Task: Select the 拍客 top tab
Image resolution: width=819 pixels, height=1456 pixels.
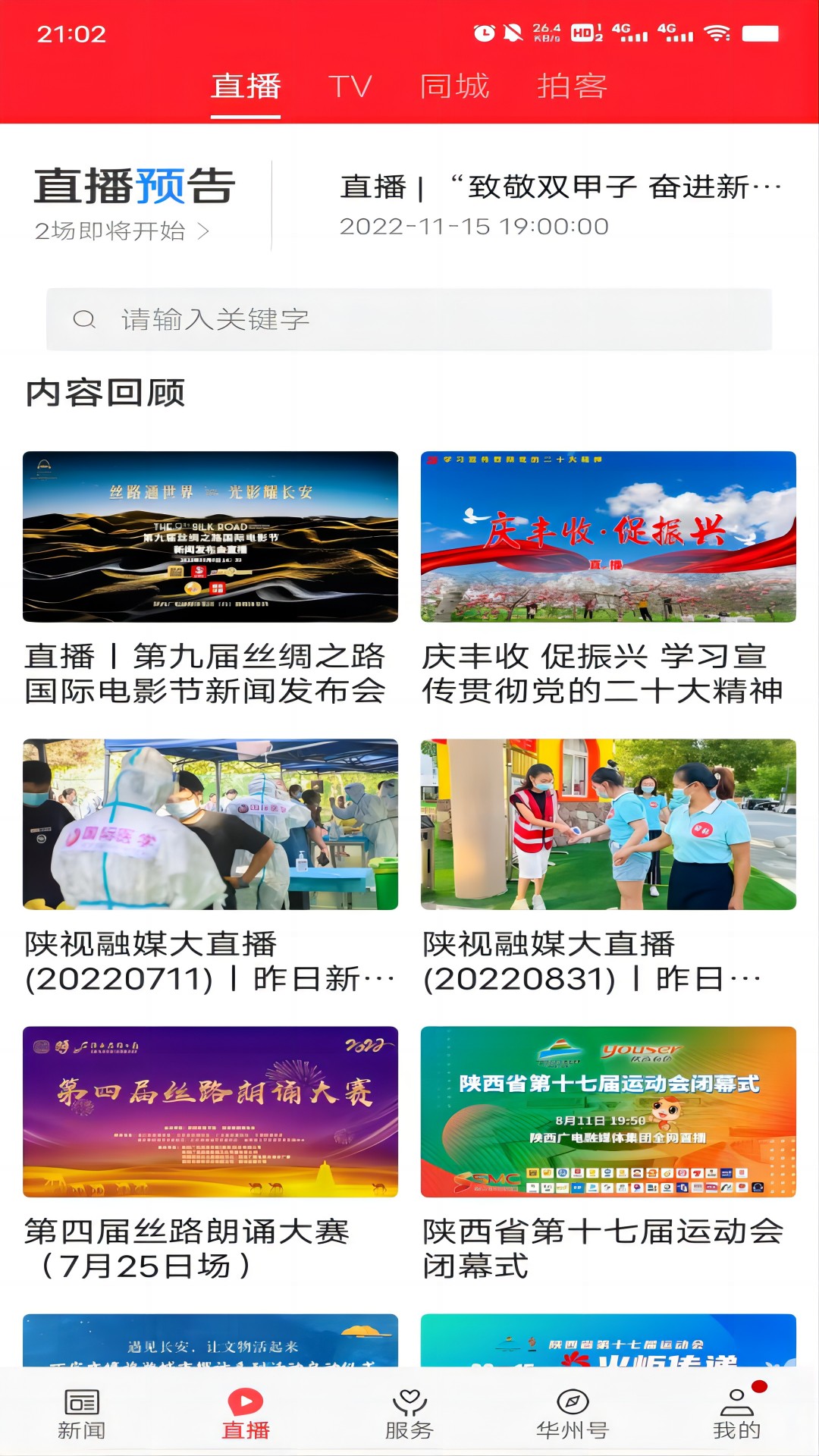Action: tap(572, 86)
